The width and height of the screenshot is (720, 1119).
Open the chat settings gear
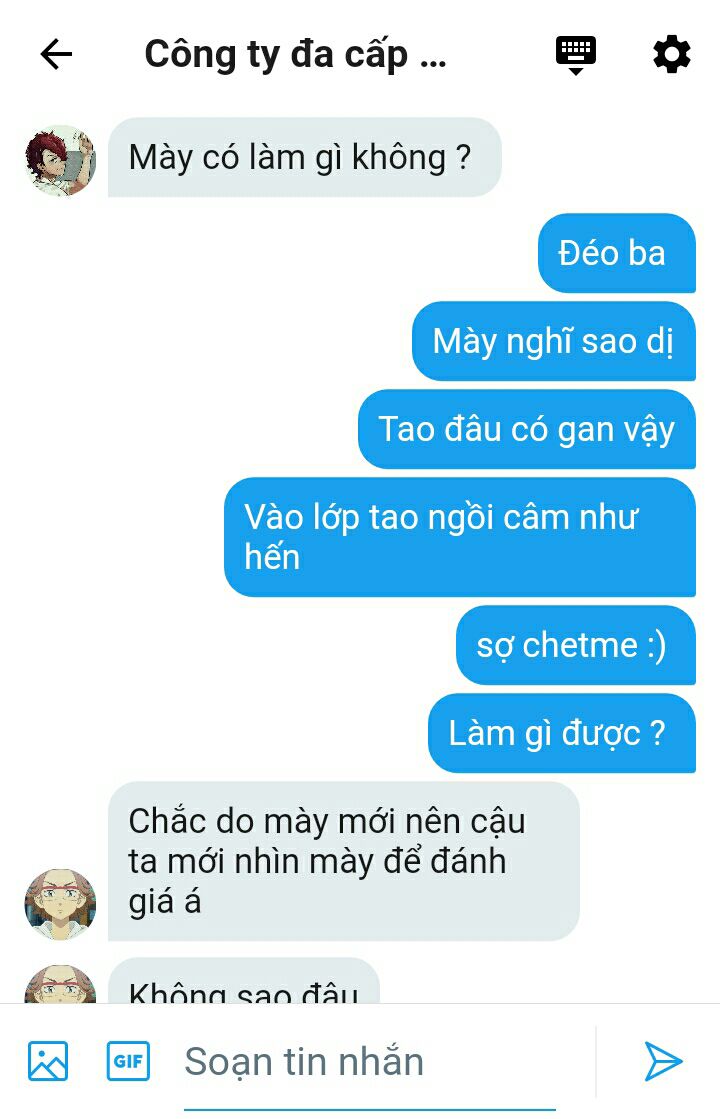pyautogui.click(x=671, y=54)
